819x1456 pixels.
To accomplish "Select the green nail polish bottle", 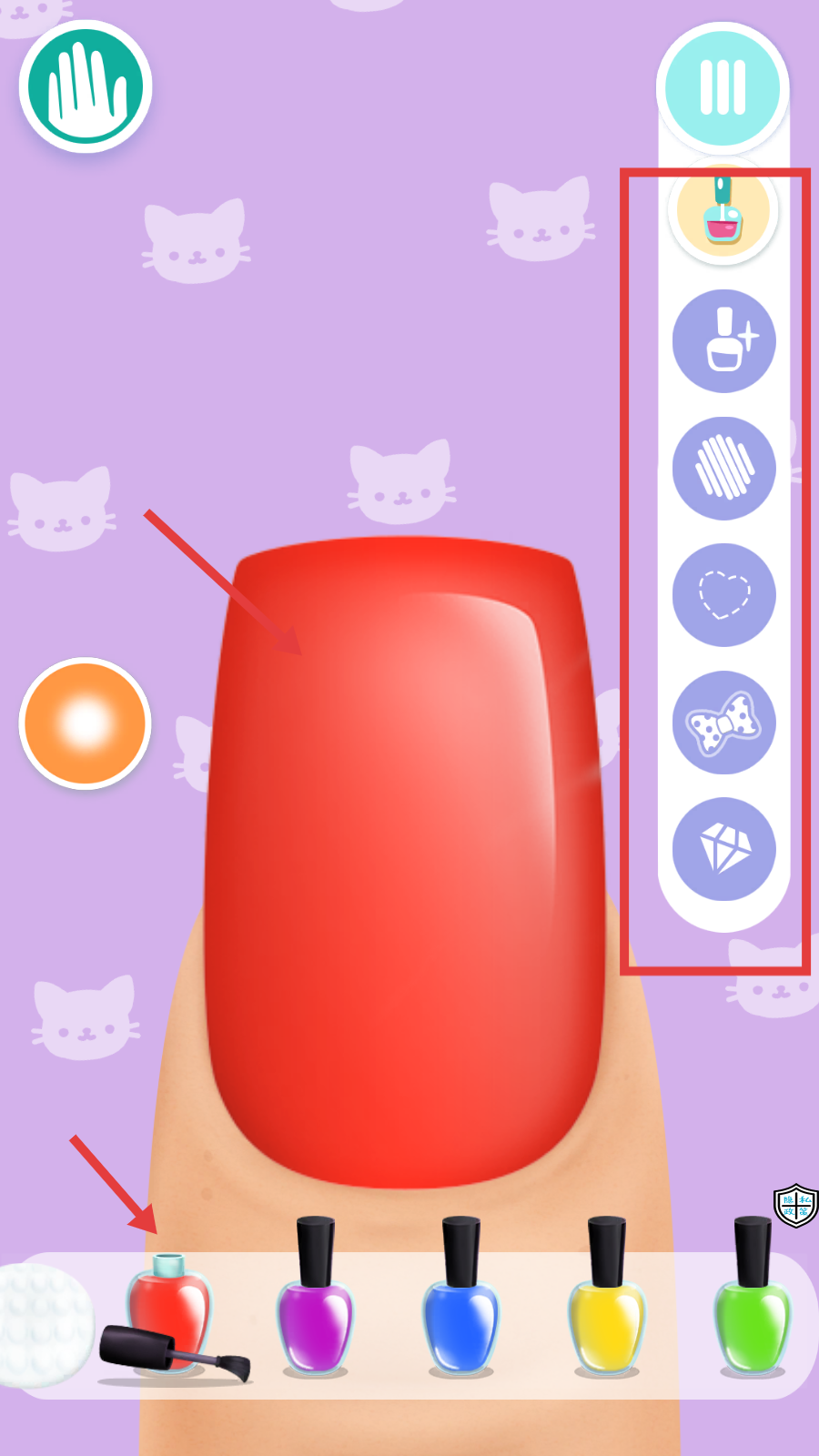I will [x=752, y=1310].
